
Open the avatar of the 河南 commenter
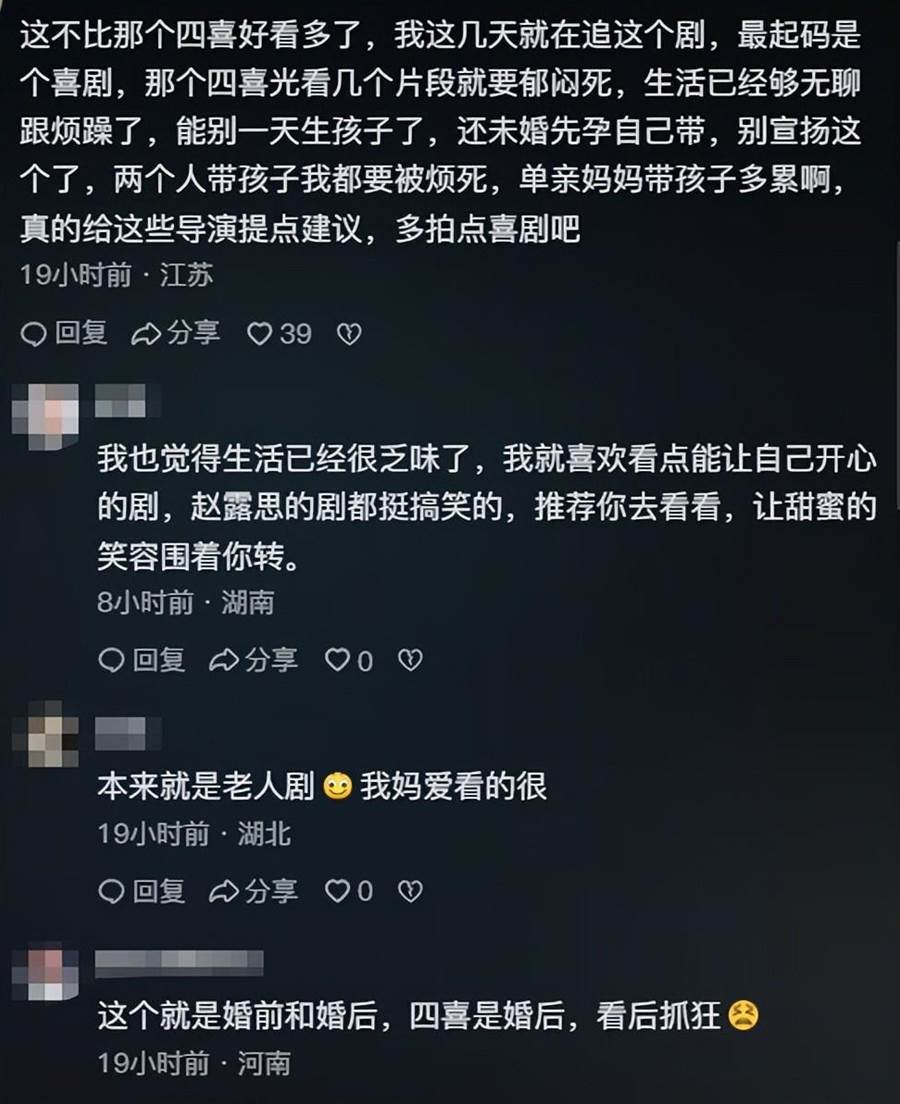coord(46,972)
